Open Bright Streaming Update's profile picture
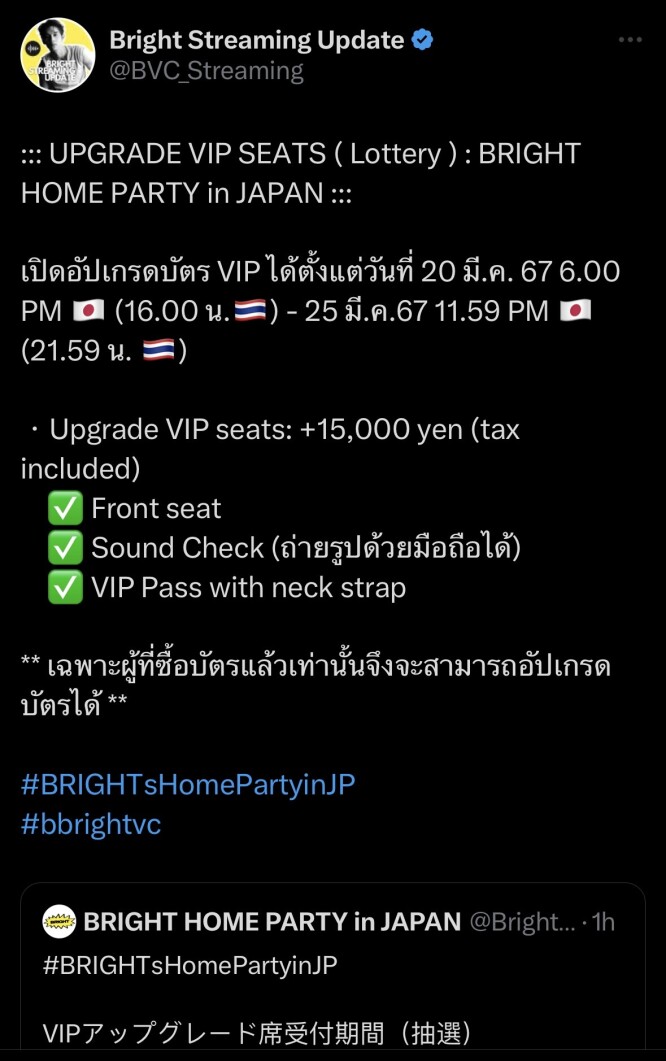666x1061 pixels. coord(58,55)
